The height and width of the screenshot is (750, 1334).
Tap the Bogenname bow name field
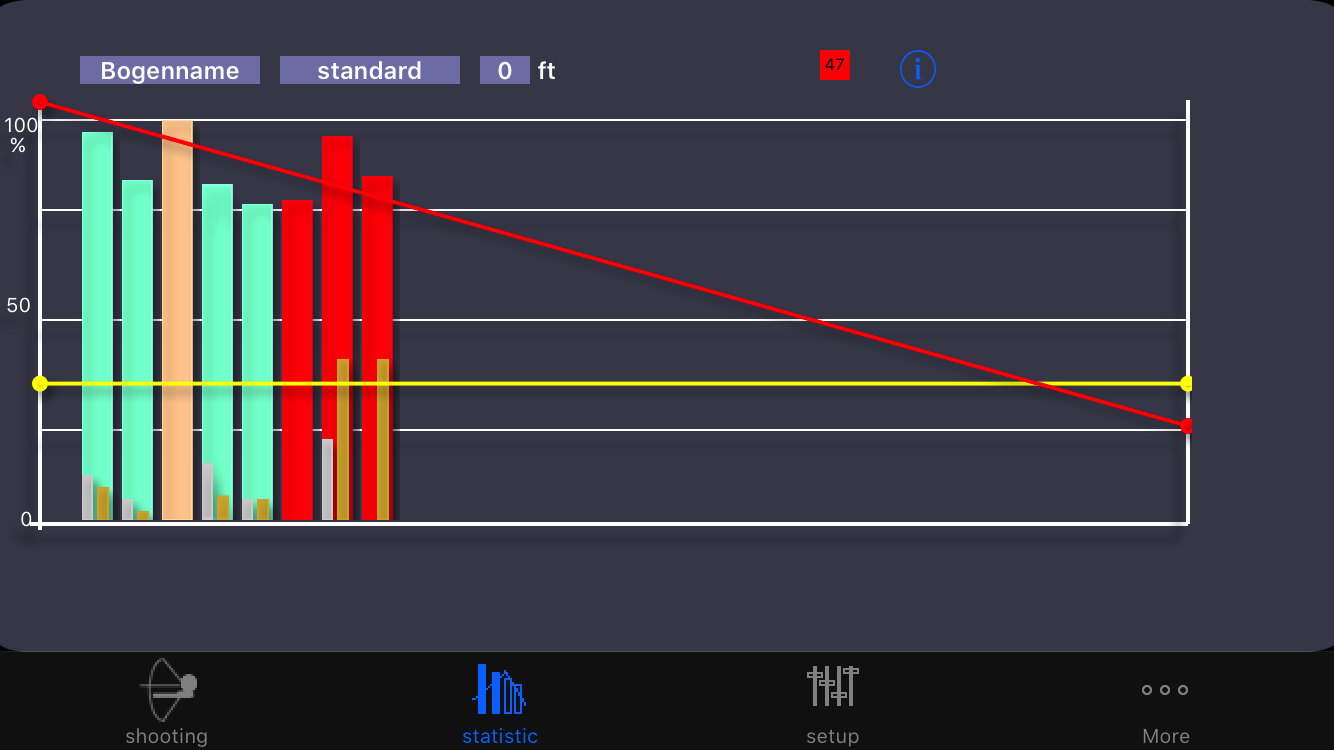point(170,70)
